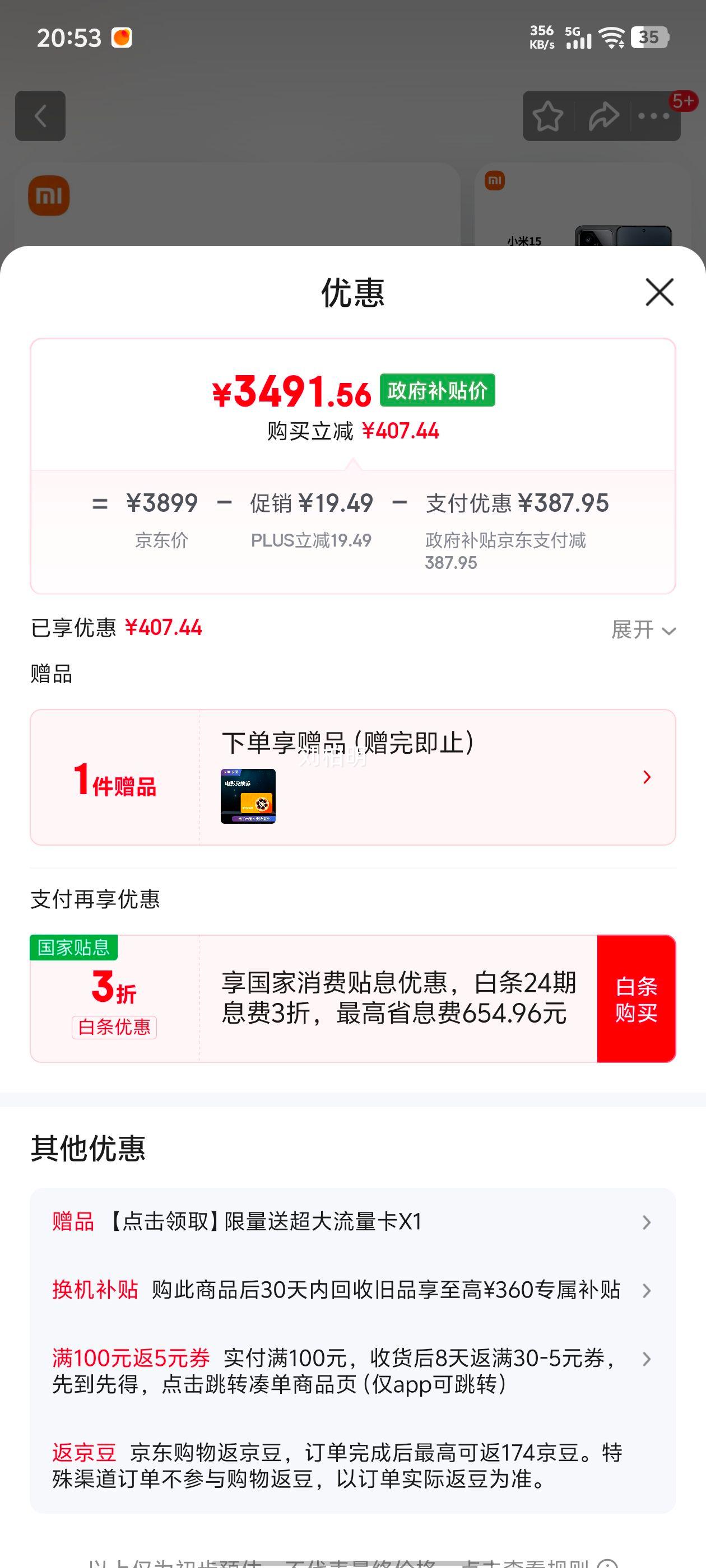Close the 优惠 discount popup
This screenshot has width=706, height=1568.
pos(659,292)
